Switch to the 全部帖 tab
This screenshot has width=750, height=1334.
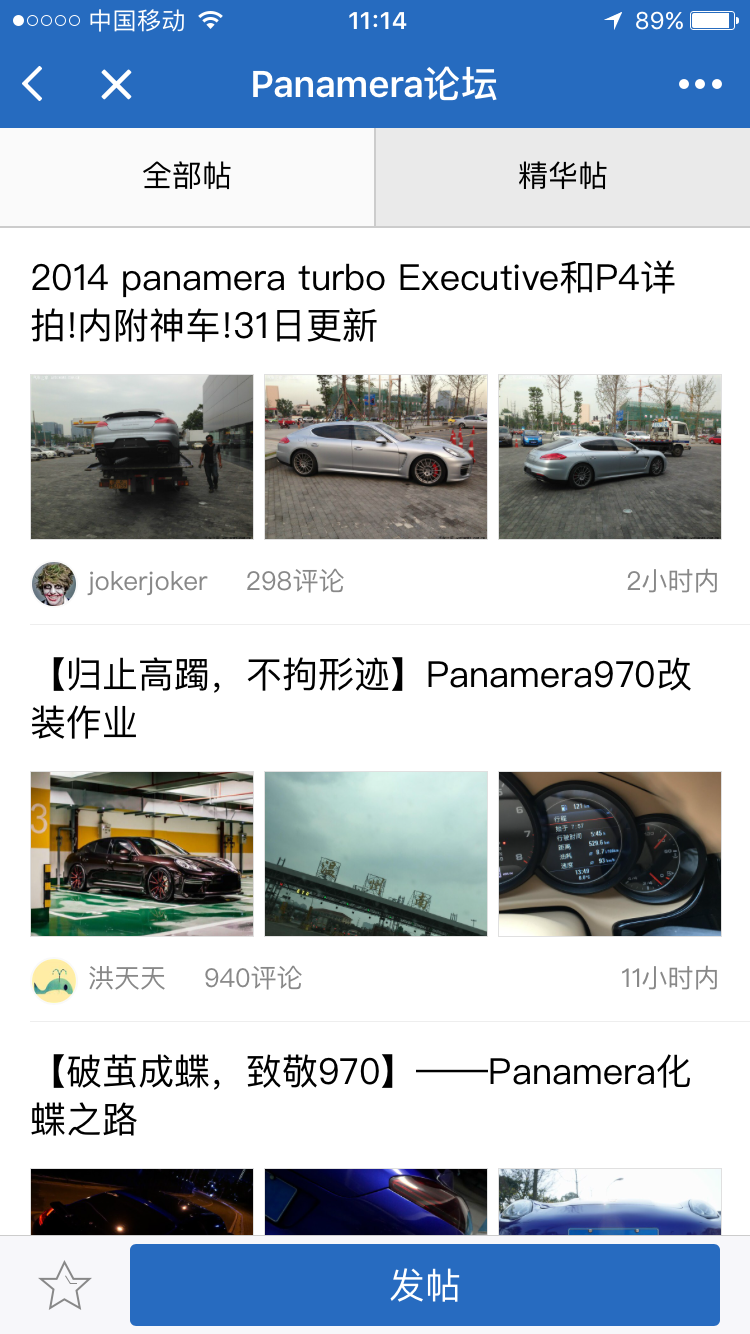(187, 177)
